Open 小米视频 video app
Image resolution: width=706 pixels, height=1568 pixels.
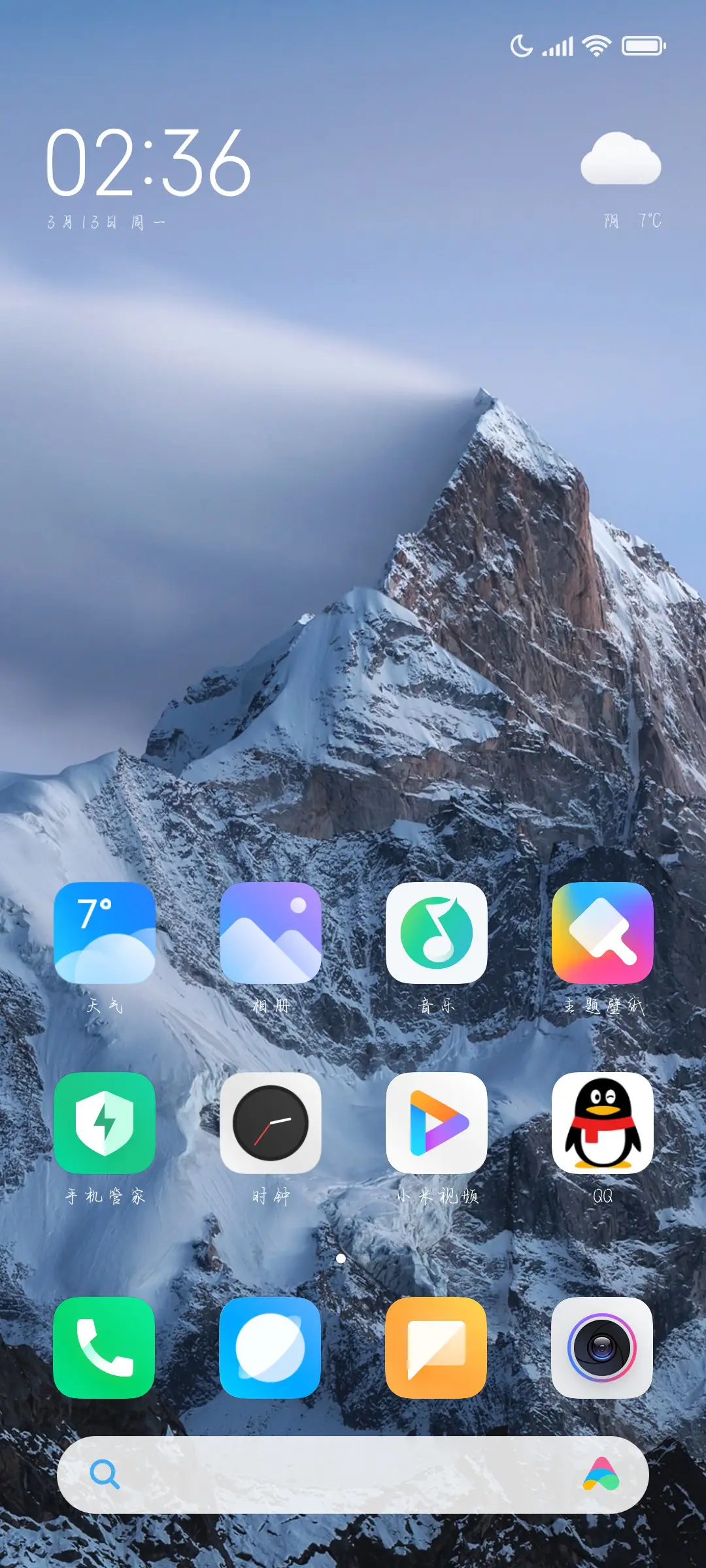pyautogui.click(x=437, y=1123)
